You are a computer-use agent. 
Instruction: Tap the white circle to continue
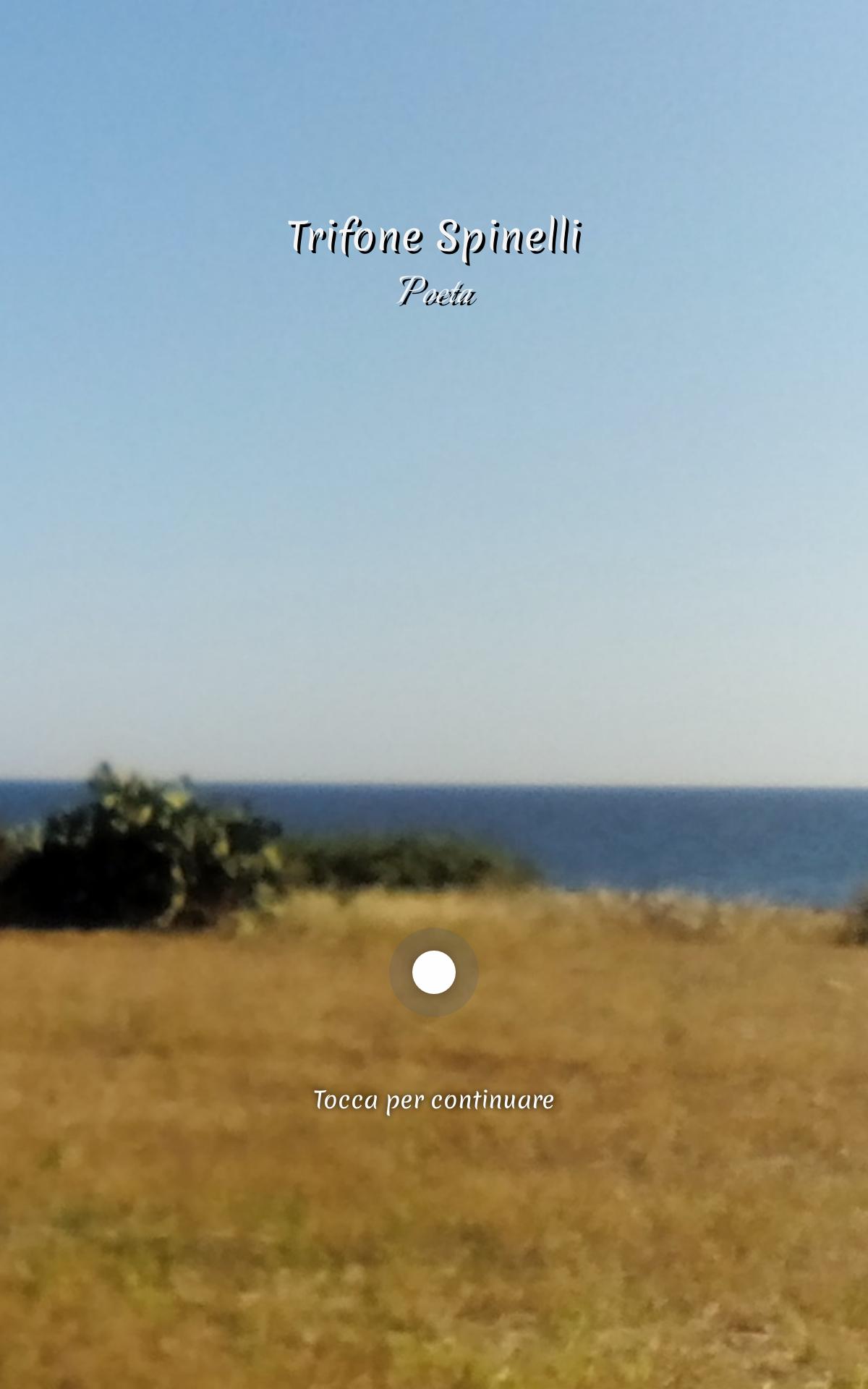pos(434,972)
